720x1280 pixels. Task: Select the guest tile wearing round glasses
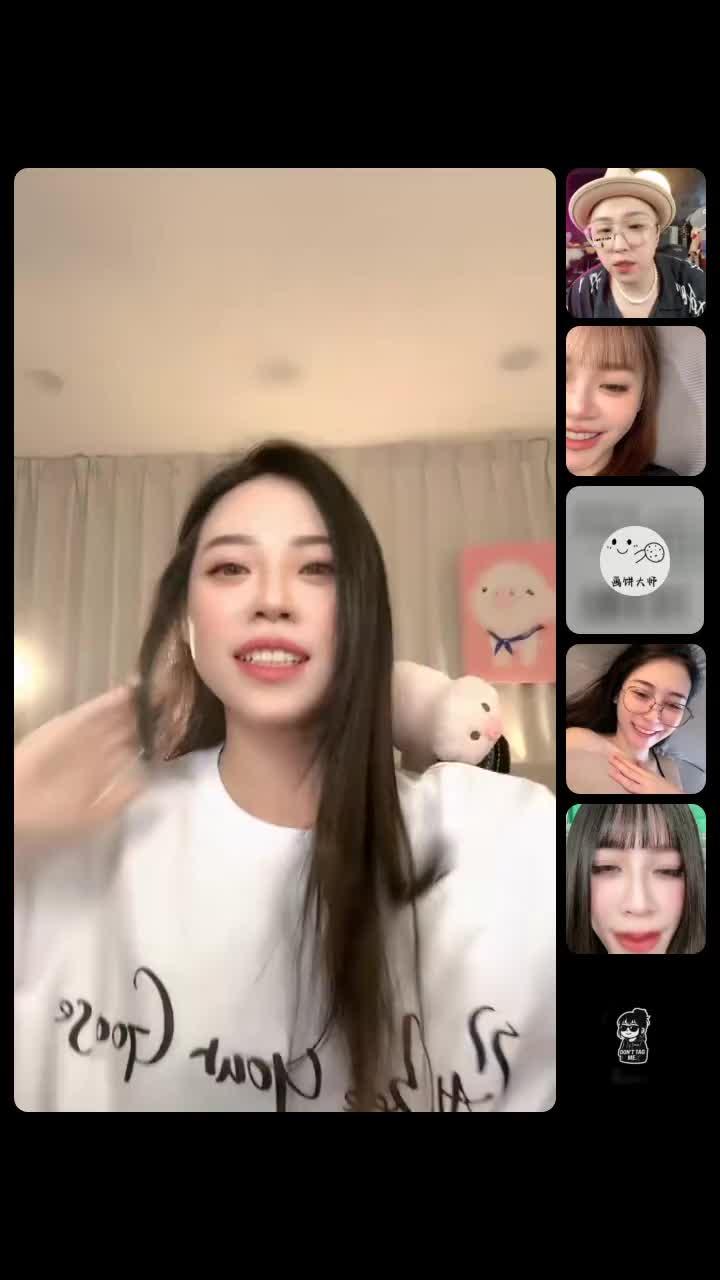click(x=636, y=719)
